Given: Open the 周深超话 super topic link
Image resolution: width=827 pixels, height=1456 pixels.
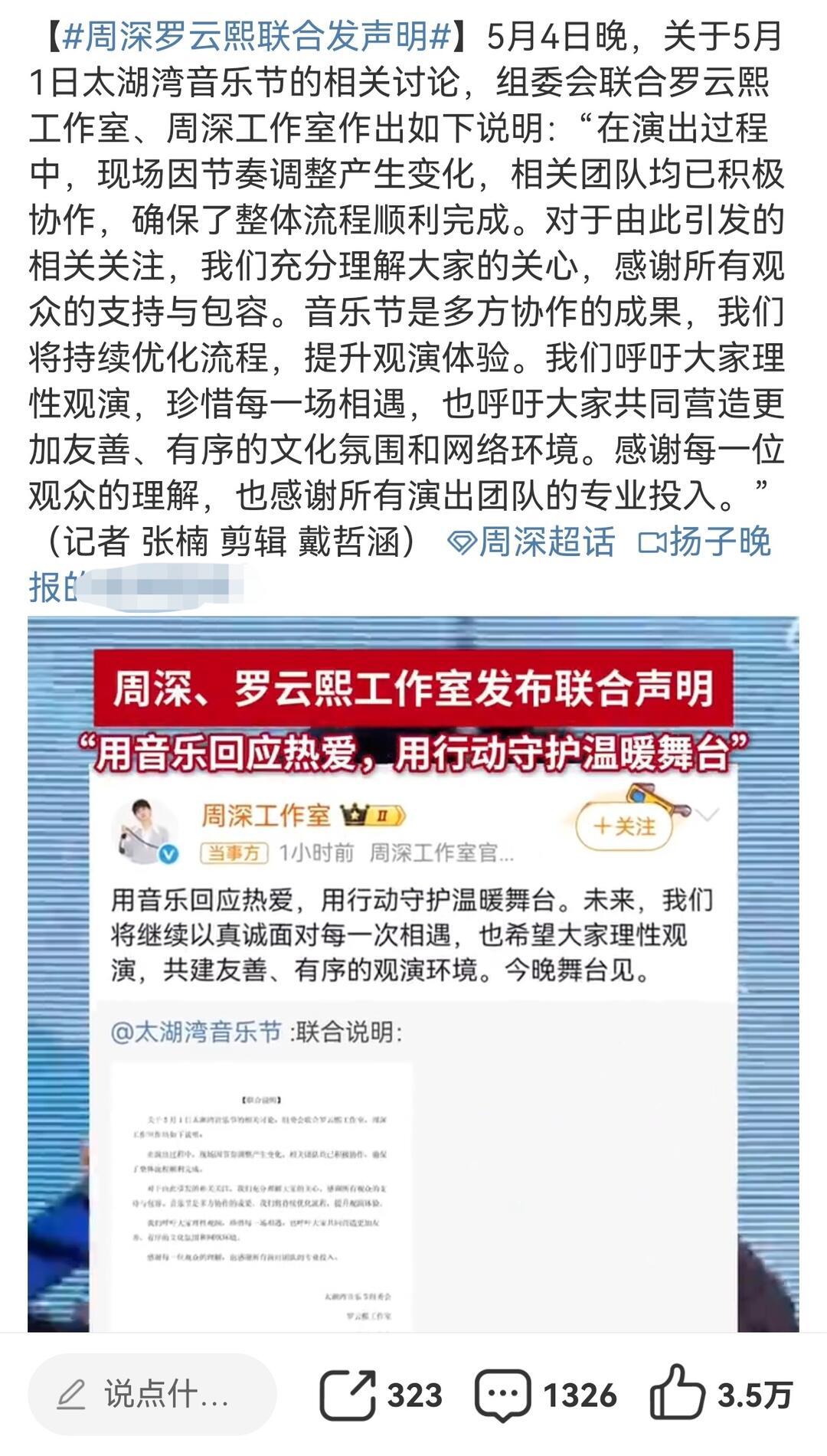Looking at the screenshot, I should [x=531, y=542].
